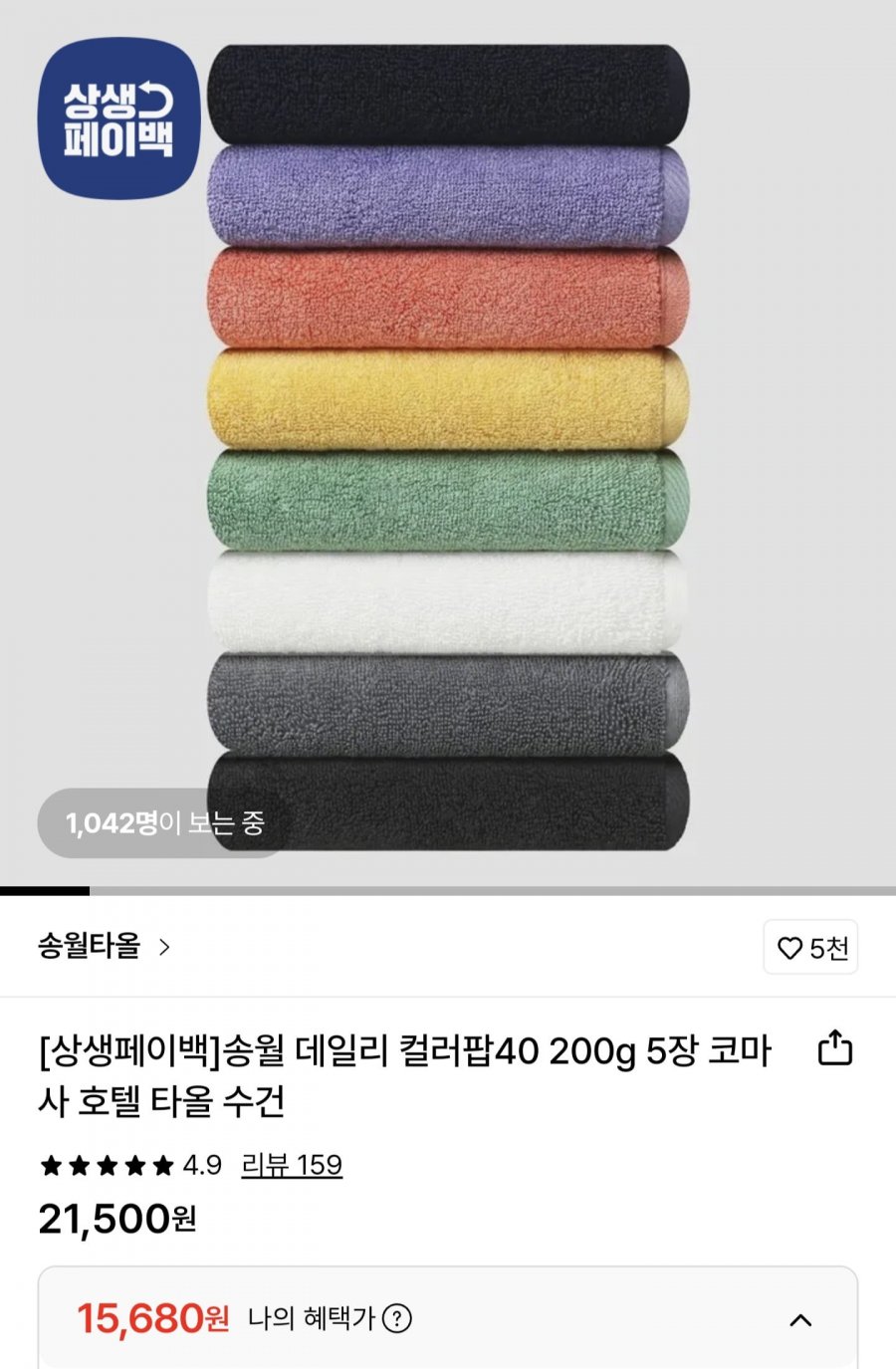The width and height of the screenshot is (896, 1369).
Task: Open the towel product image
Action: 448,448
